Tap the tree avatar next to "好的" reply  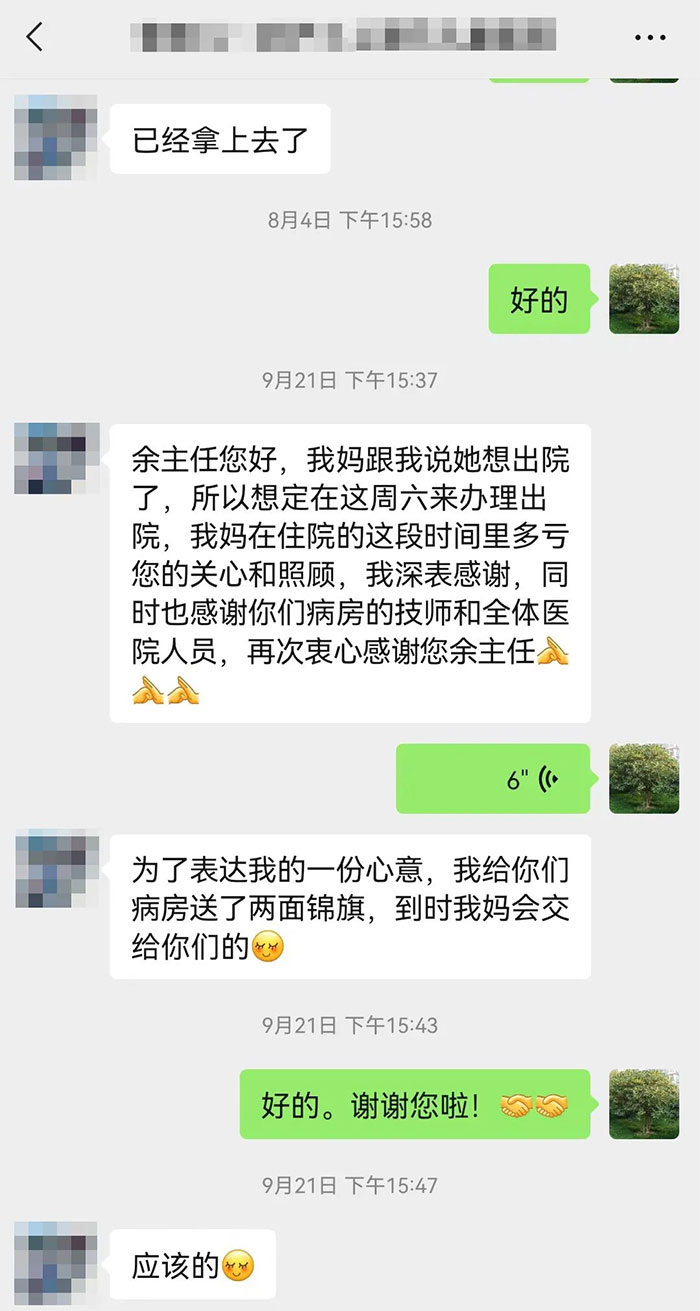click(x=644, y=299)
